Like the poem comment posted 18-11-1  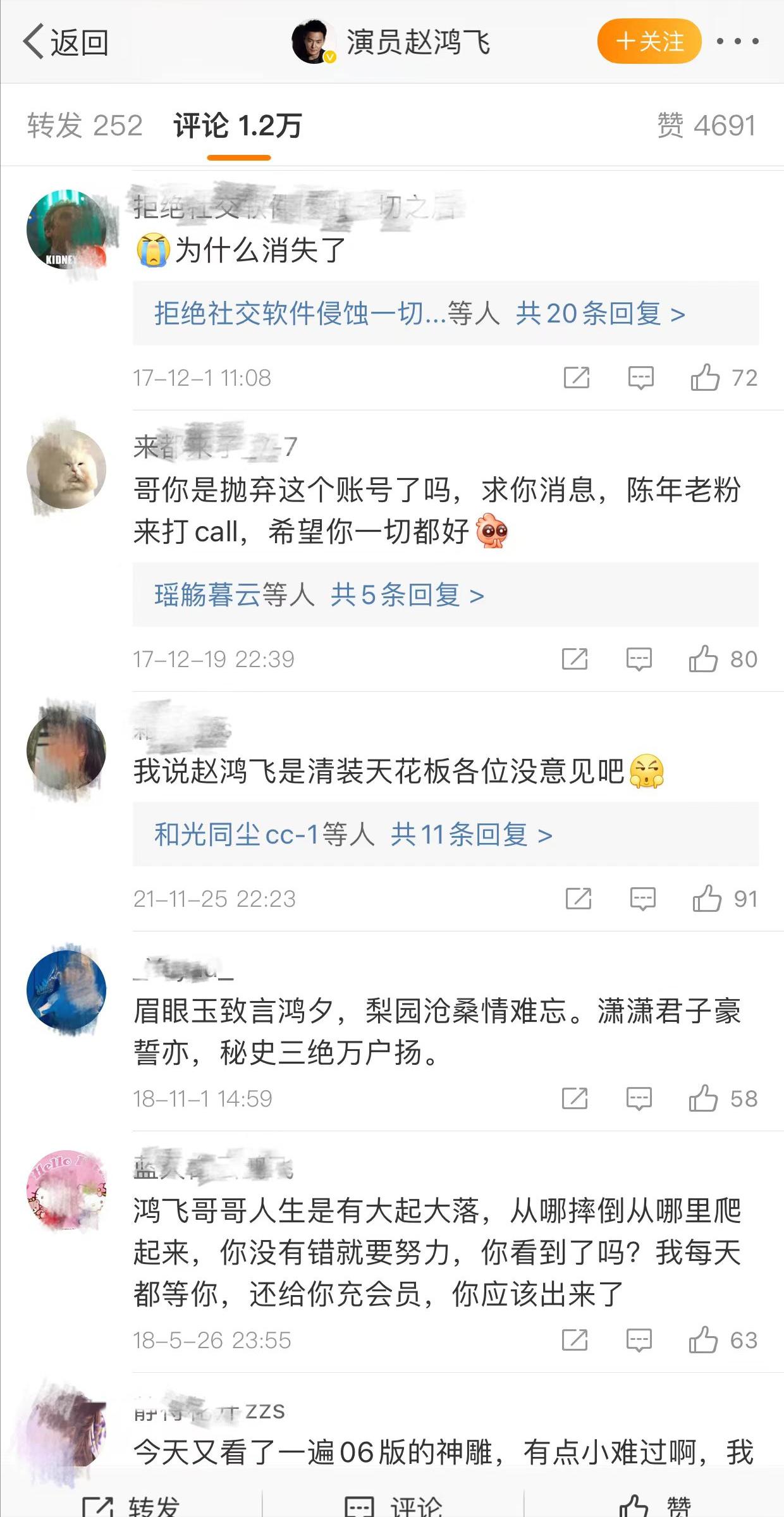(703, 1098)
